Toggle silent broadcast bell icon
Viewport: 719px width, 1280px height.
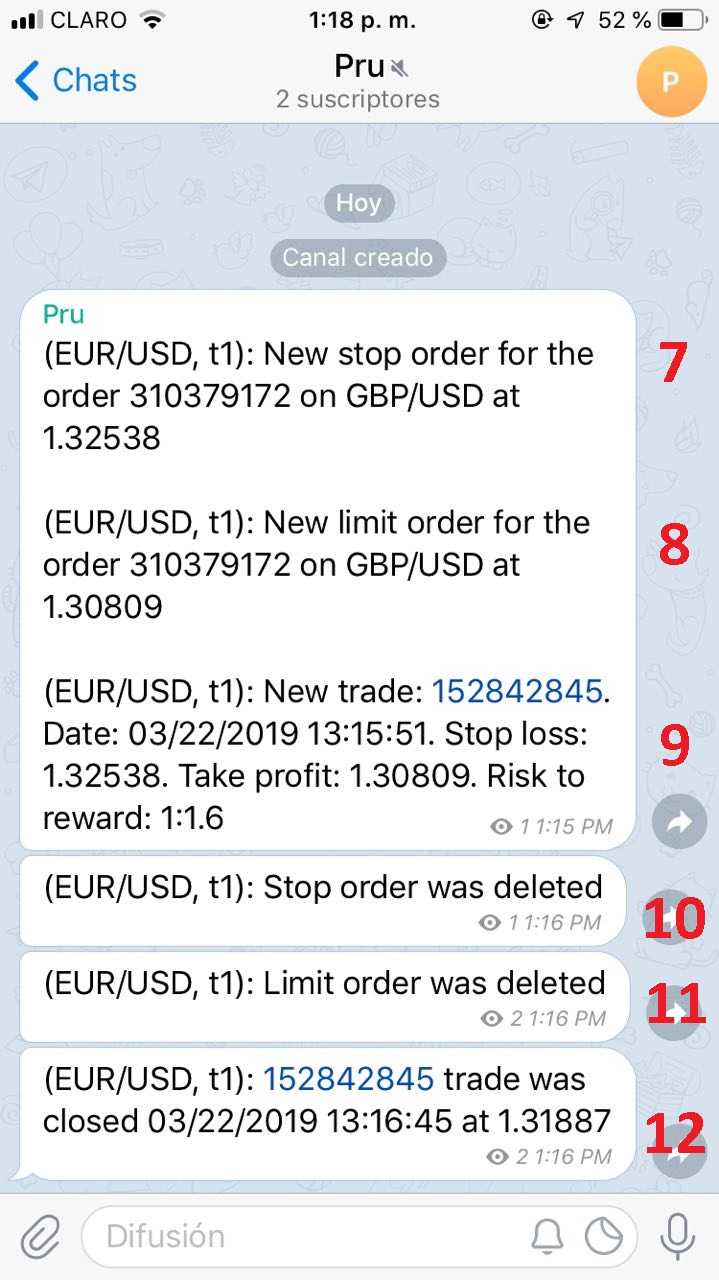pyautogui.click(x=547, y=1238)
